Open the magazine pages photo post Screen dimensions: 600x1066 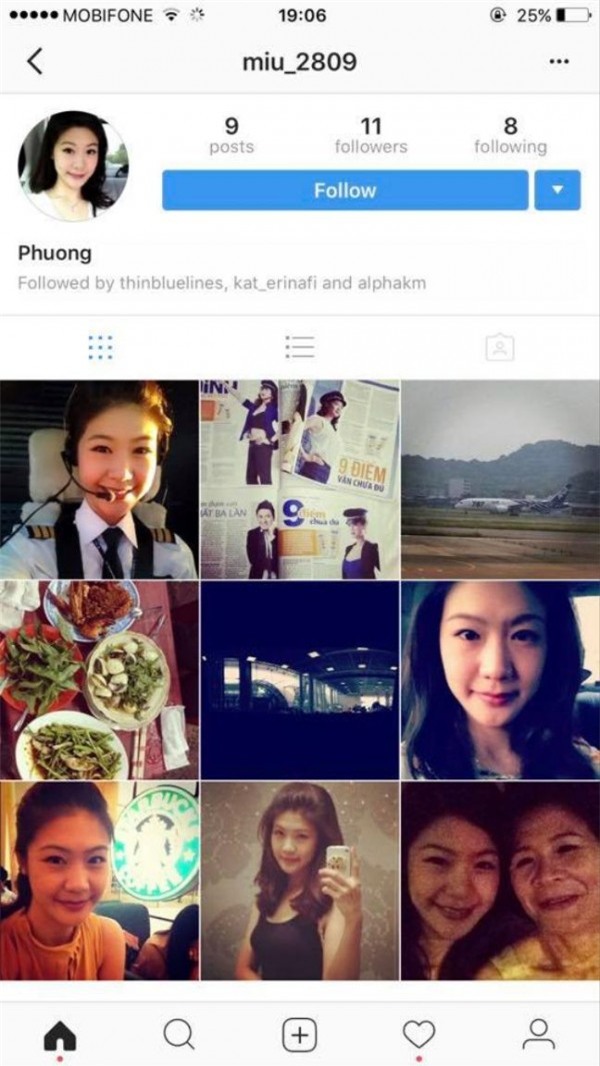[x=299, y=479]
